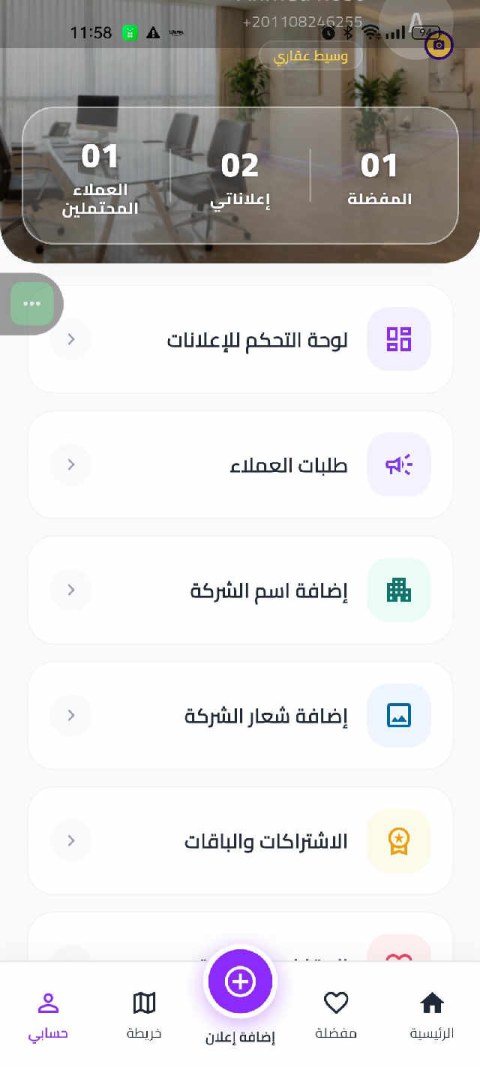The width and height of the screenshot is (480, 1067).
Task: Tap the camera icon to change photo
Action: coord(438,46)
